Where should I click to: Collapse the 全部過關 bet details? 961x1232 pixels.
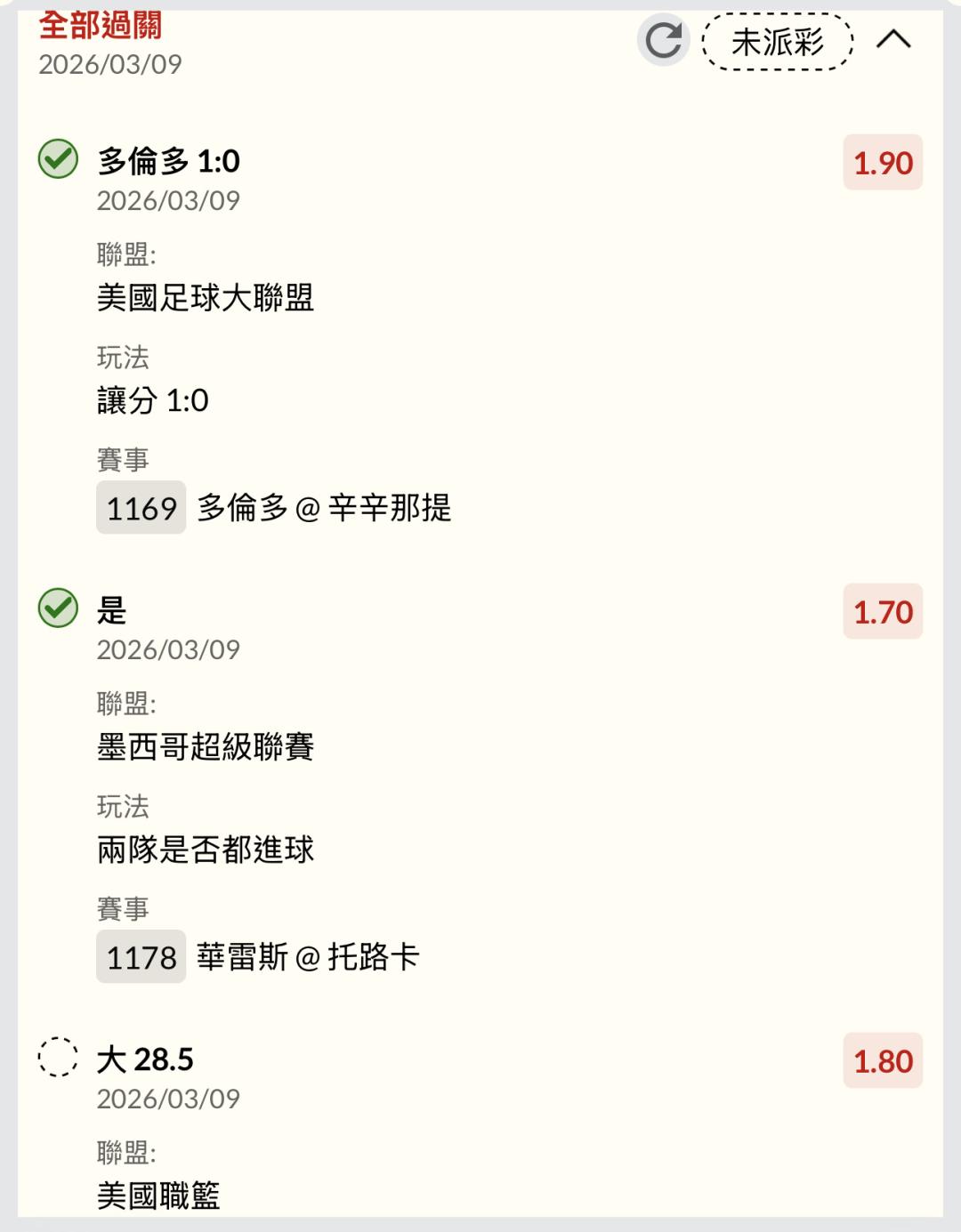893,40
